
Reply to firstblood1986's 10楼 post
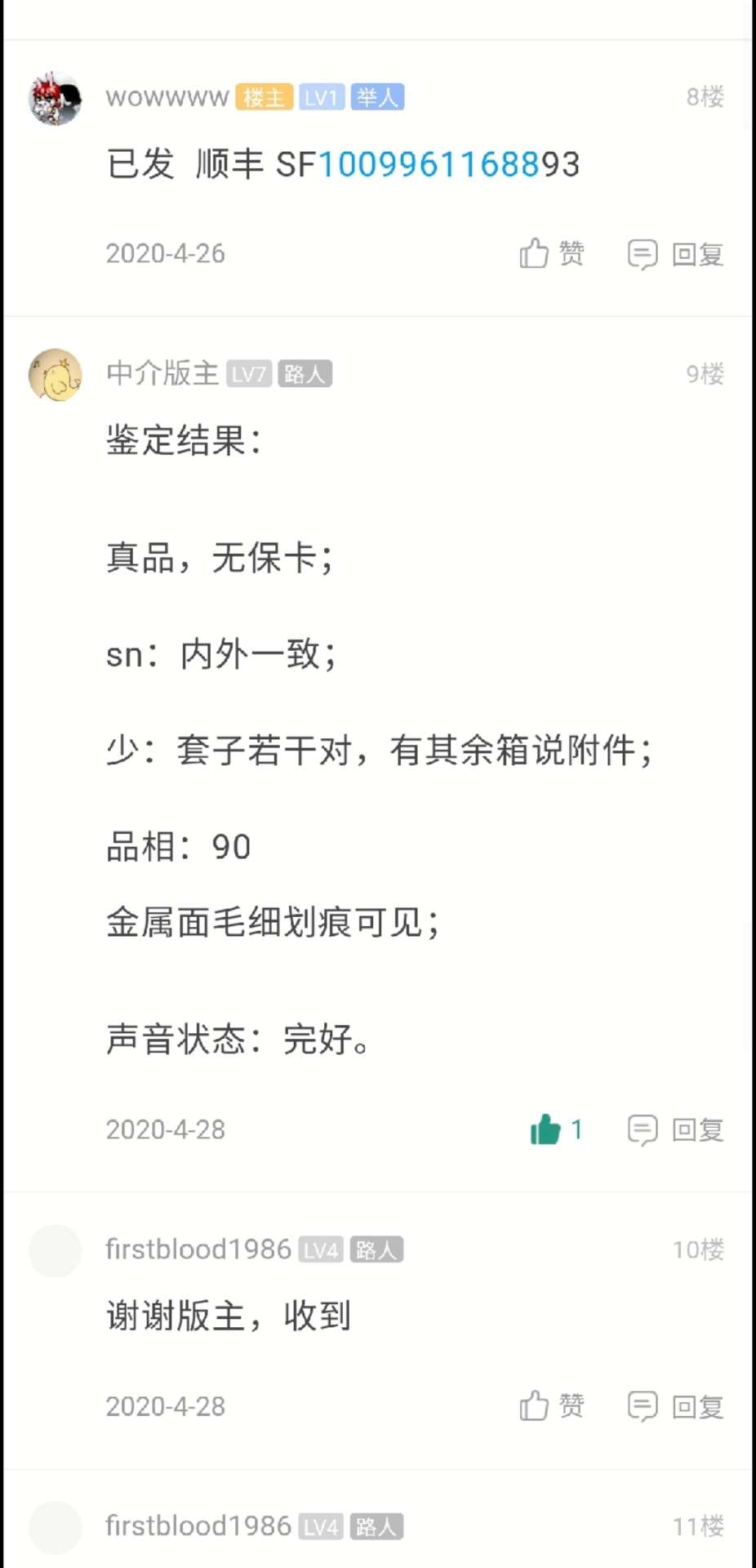coord(676,1406)
